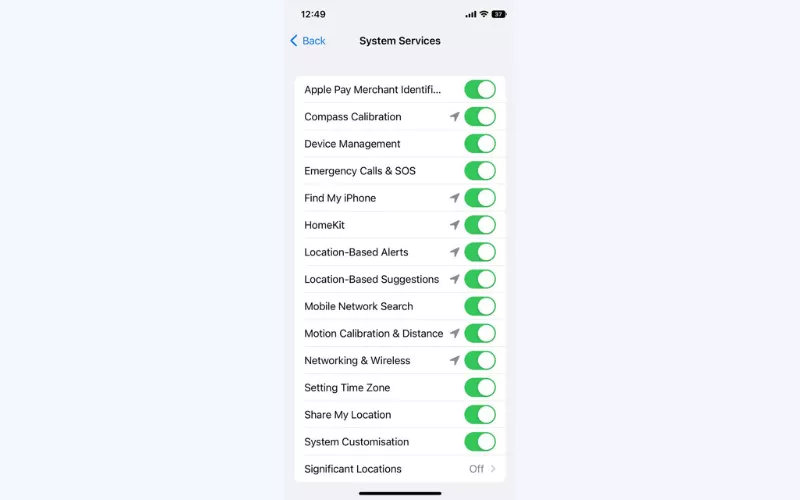This screenshot has height=500, width=800.
Task: Go back to the previous screen
Action: 308,41
